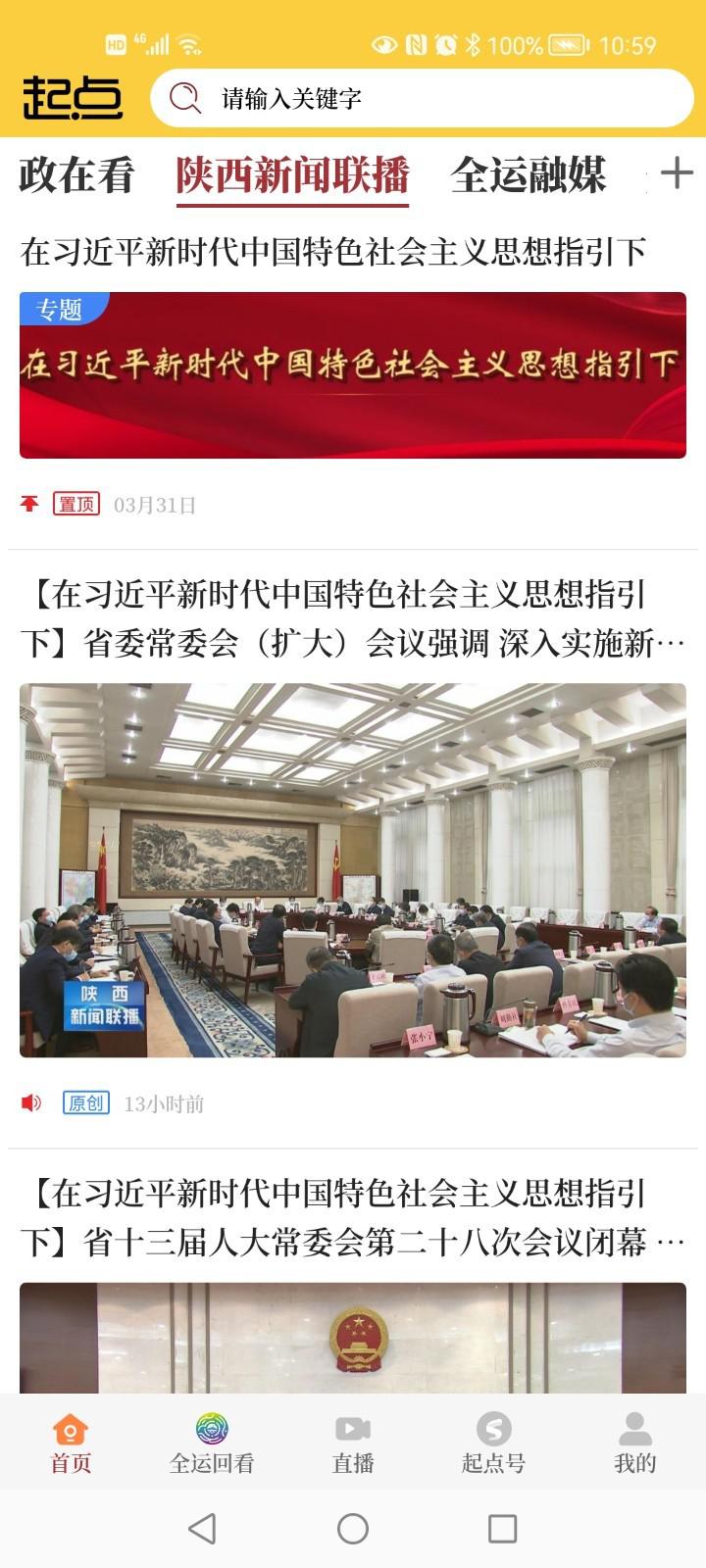Open the 省十三届人大常委会 article
This screenshot has width=706, height=1568.
click(353, 1218)
